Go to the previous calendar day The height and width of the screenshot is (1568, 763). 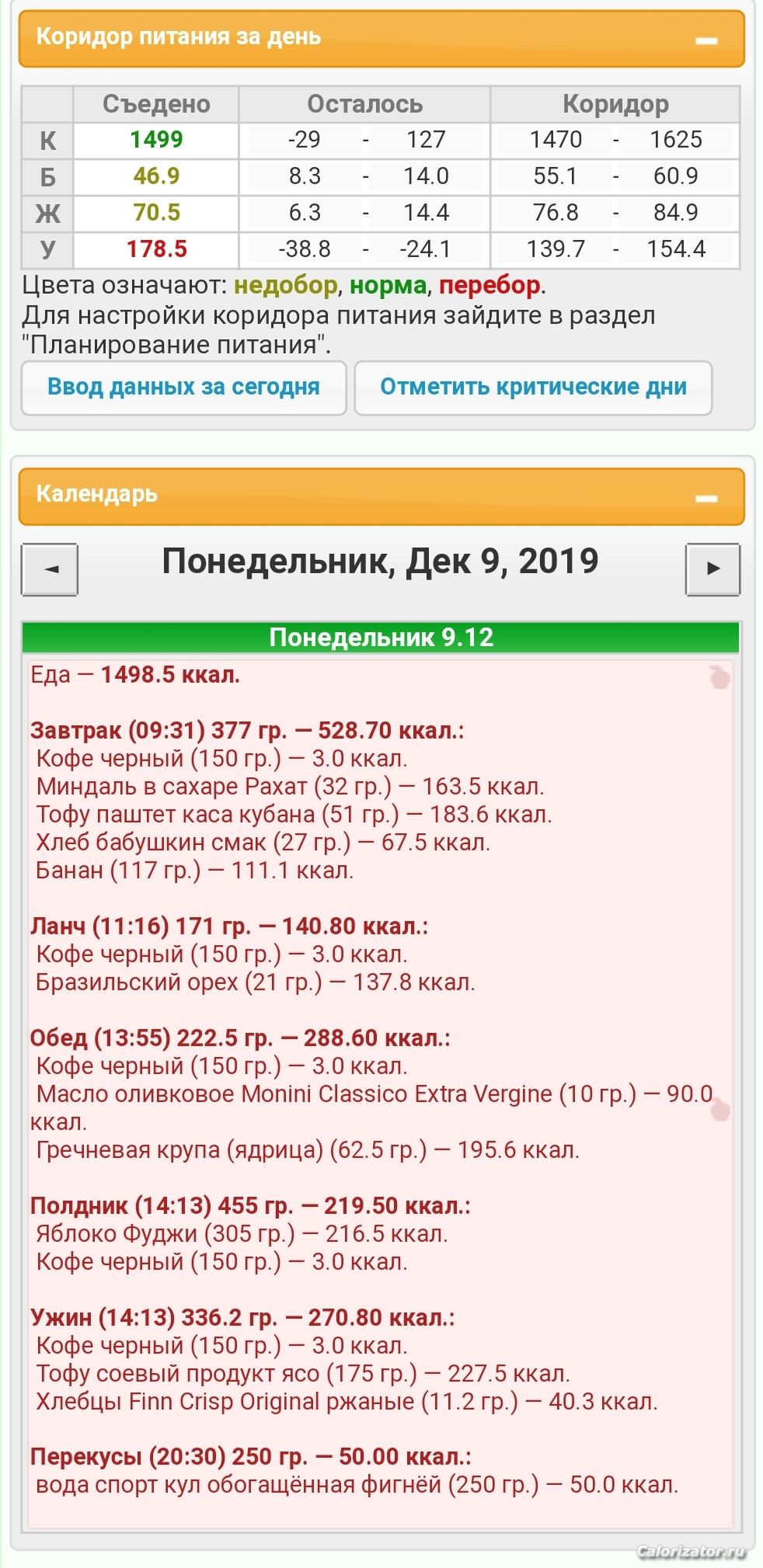tap(50, 569)
